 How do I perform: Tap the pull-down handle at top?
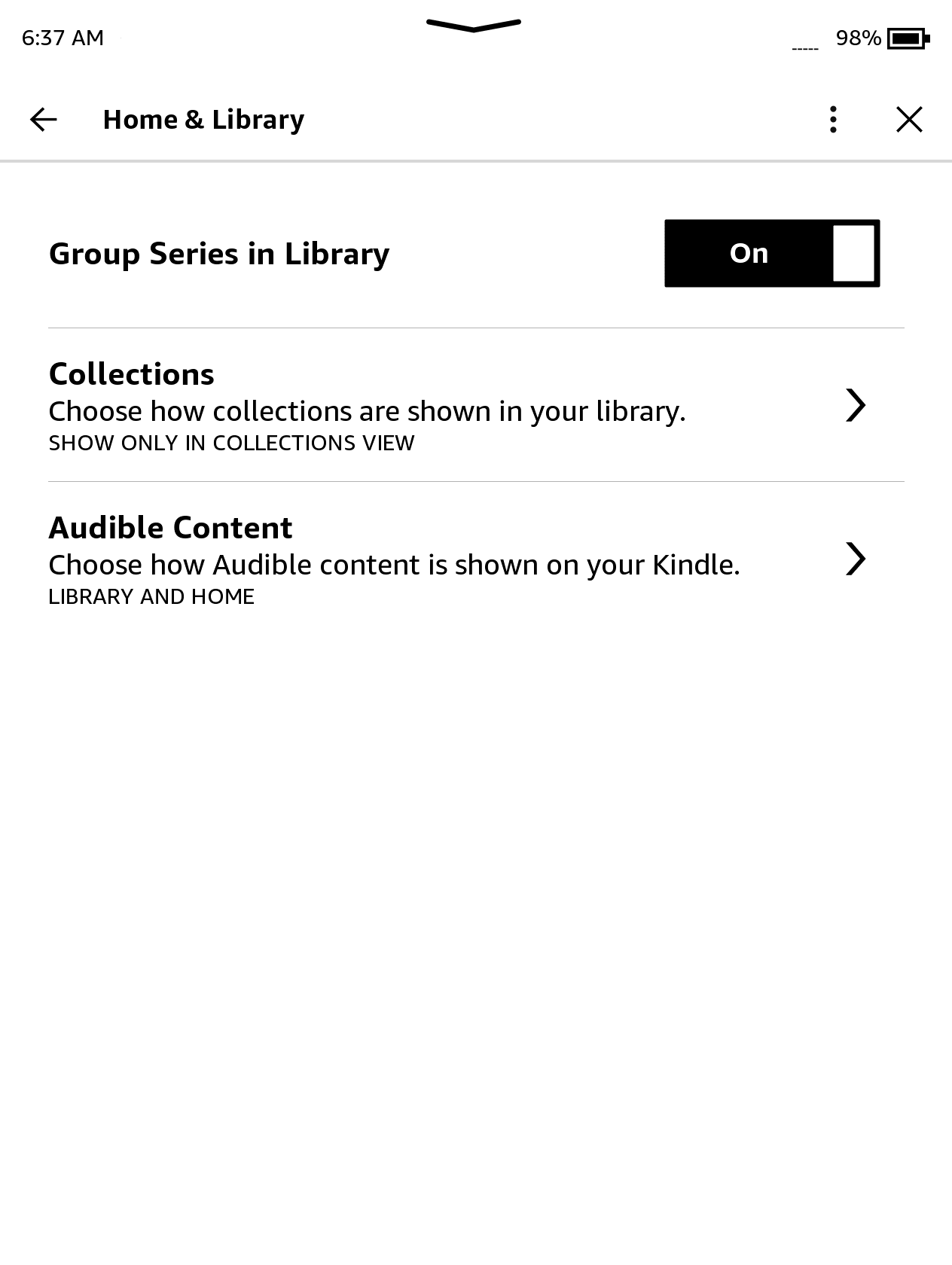(474, 26)
